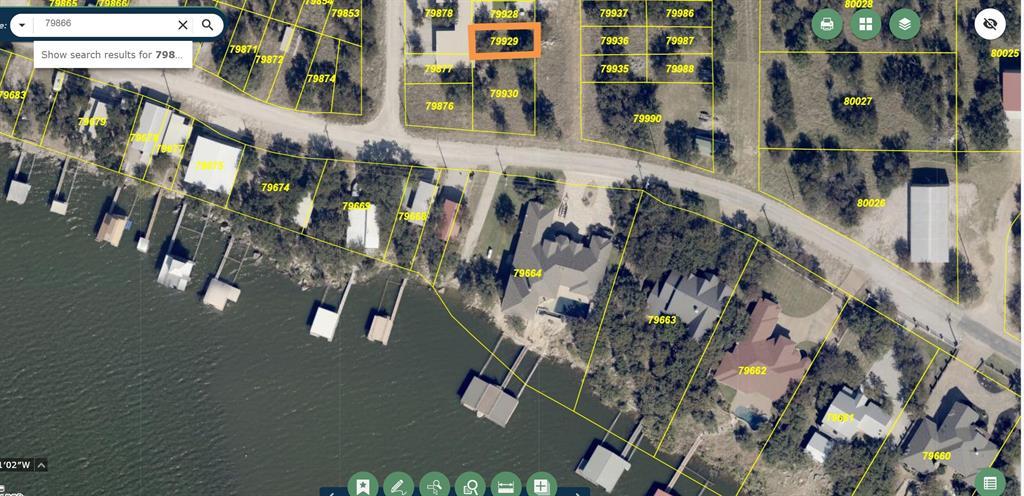The height and width of the screenshot is (496, 1024).
Task: Open the select-by-area magnifier tool
Action: coord(470,486)
